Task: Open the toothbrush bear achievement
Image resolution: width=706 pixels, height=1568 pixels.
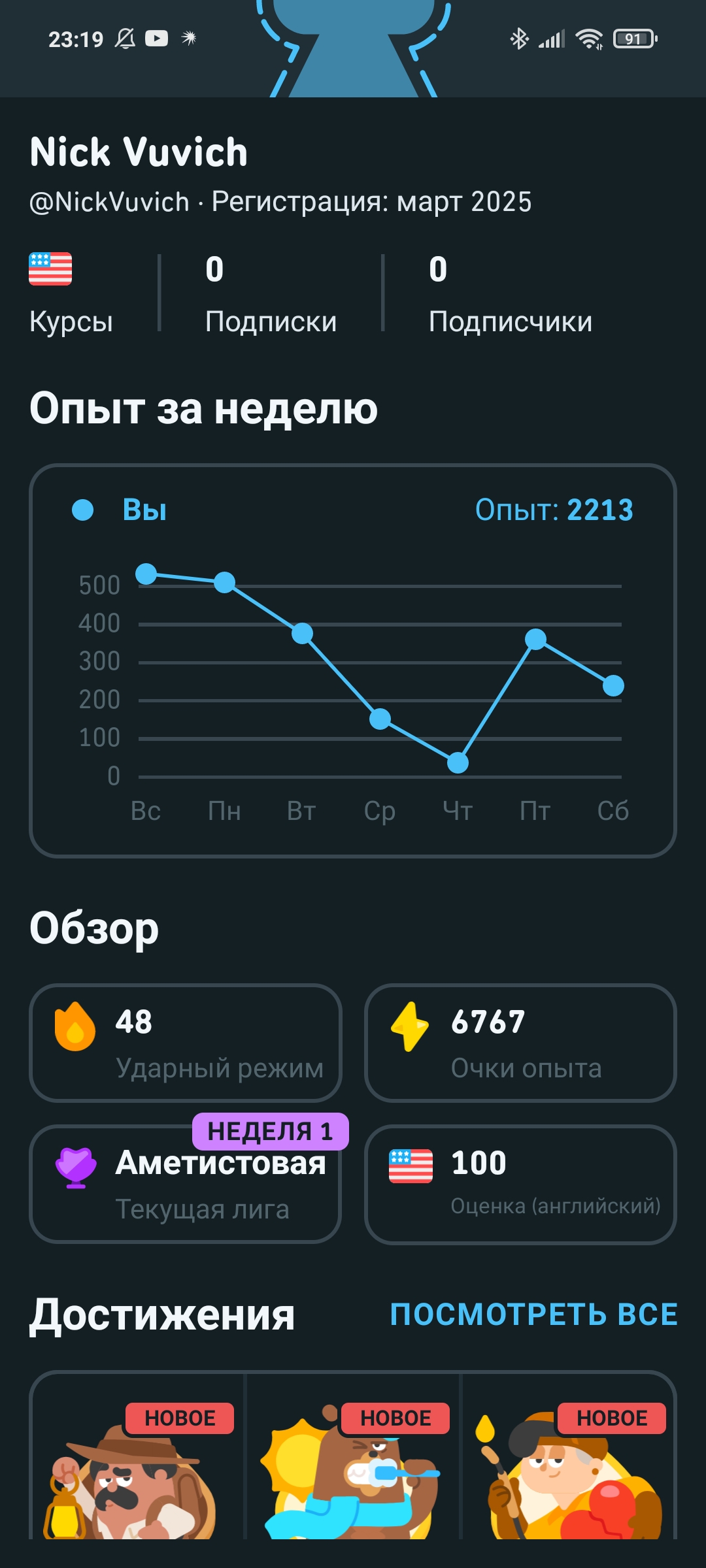Action: (353, 1456)
